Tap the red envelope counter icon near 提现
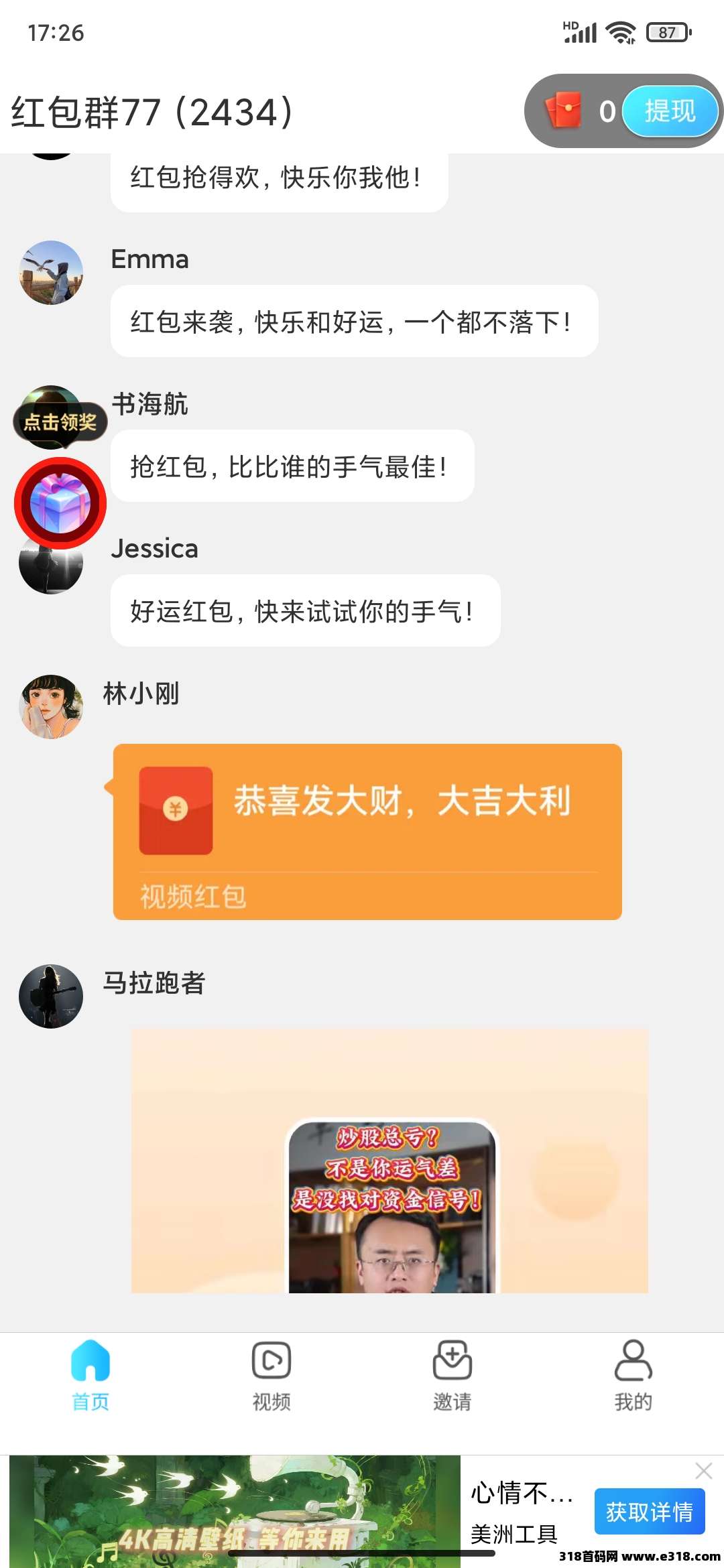Image resolution: width=724 pixels, height=1568 pixels. 563,111
